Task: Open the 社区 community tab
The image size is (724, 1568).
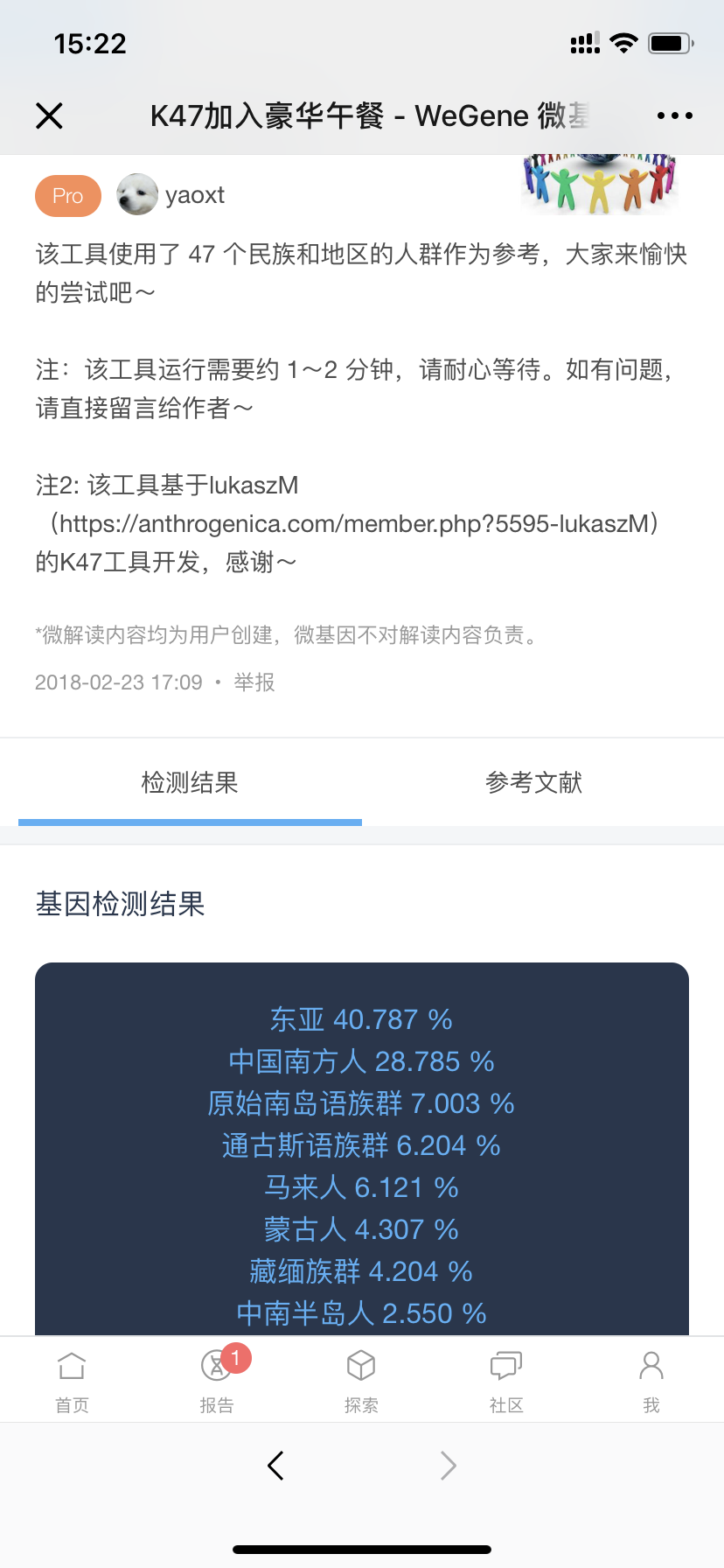Action: (506, 1380)
